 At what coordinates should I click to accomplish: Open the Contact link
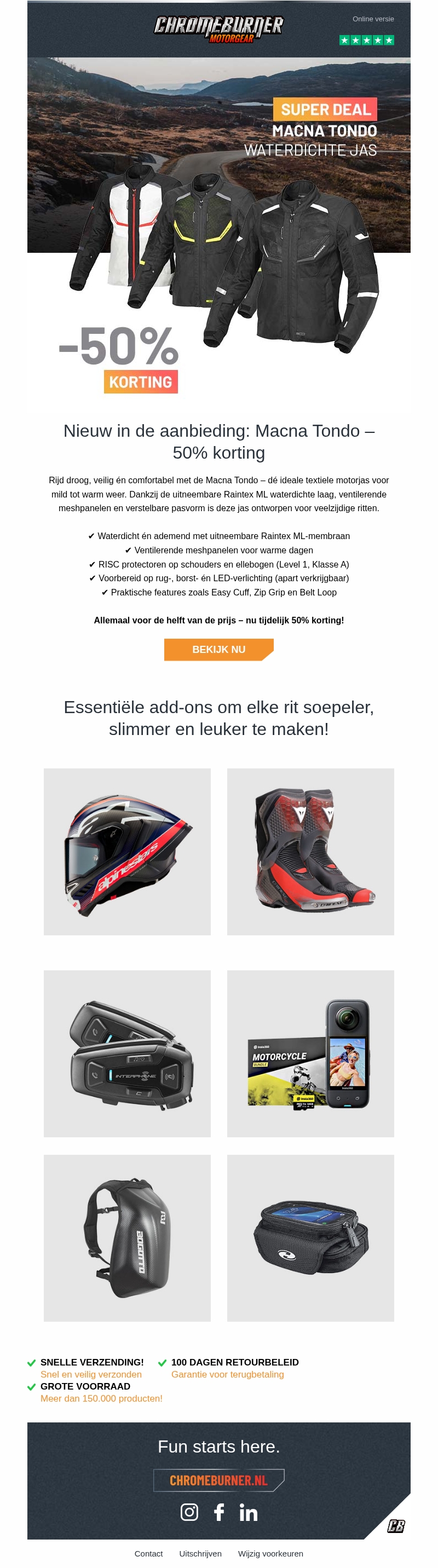pos(148,1553)
